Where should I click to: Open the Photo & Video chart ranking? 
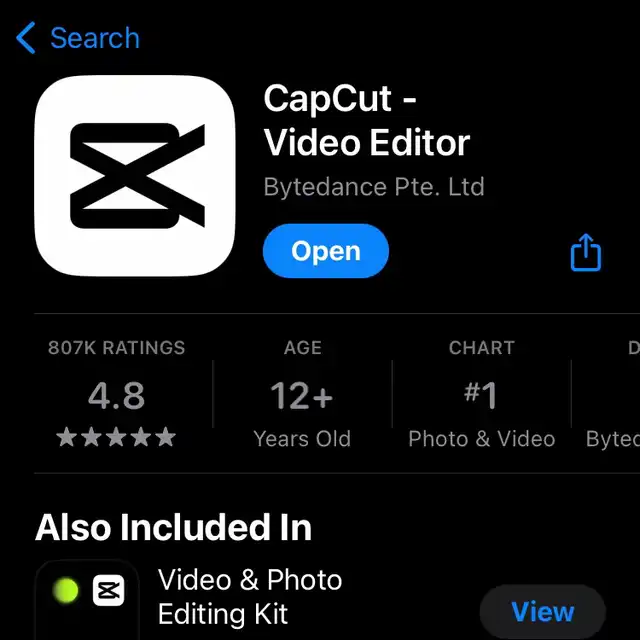tap(481, 395)
